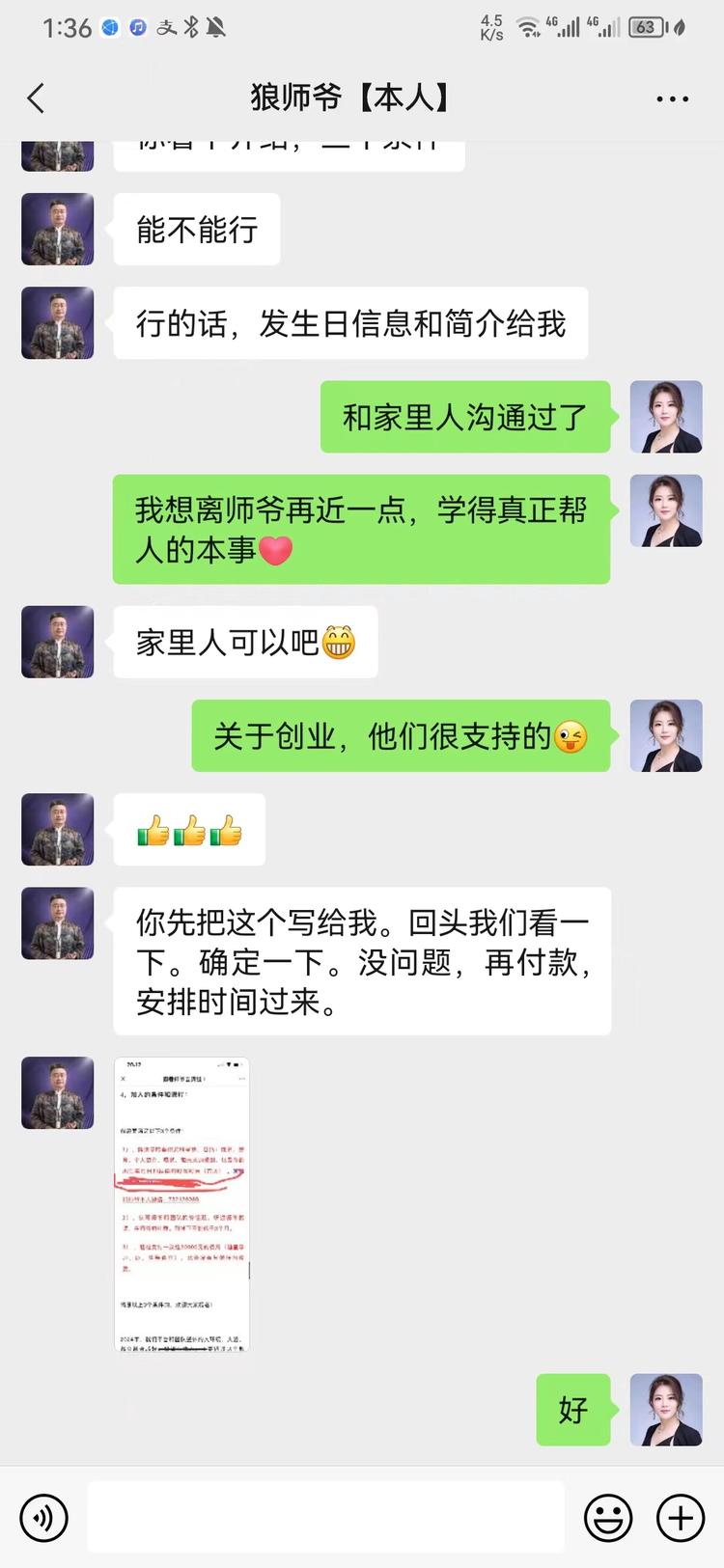
Task: Open the screenshot image sent by 狼师爷
Action: [181, 1203]
